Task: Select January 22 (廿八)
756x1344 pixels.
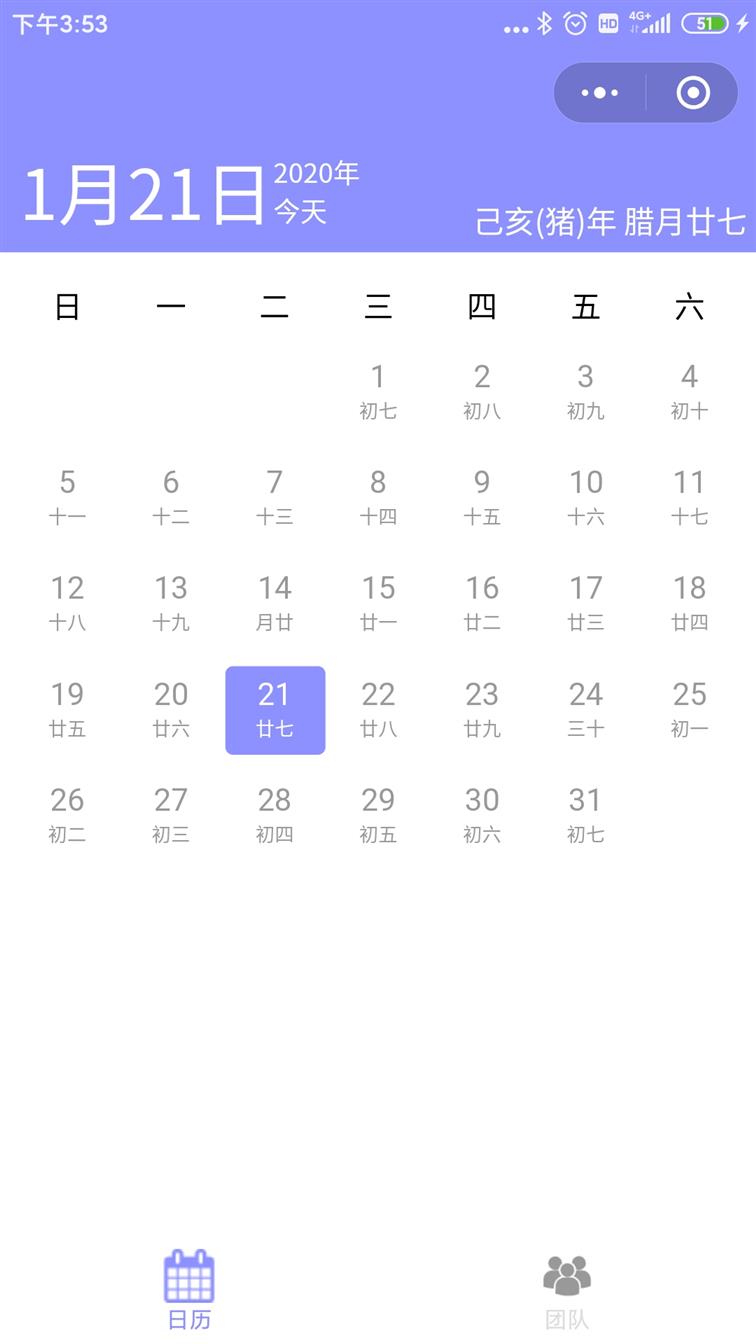Action: pyautogui.click(x=378, y=710)
